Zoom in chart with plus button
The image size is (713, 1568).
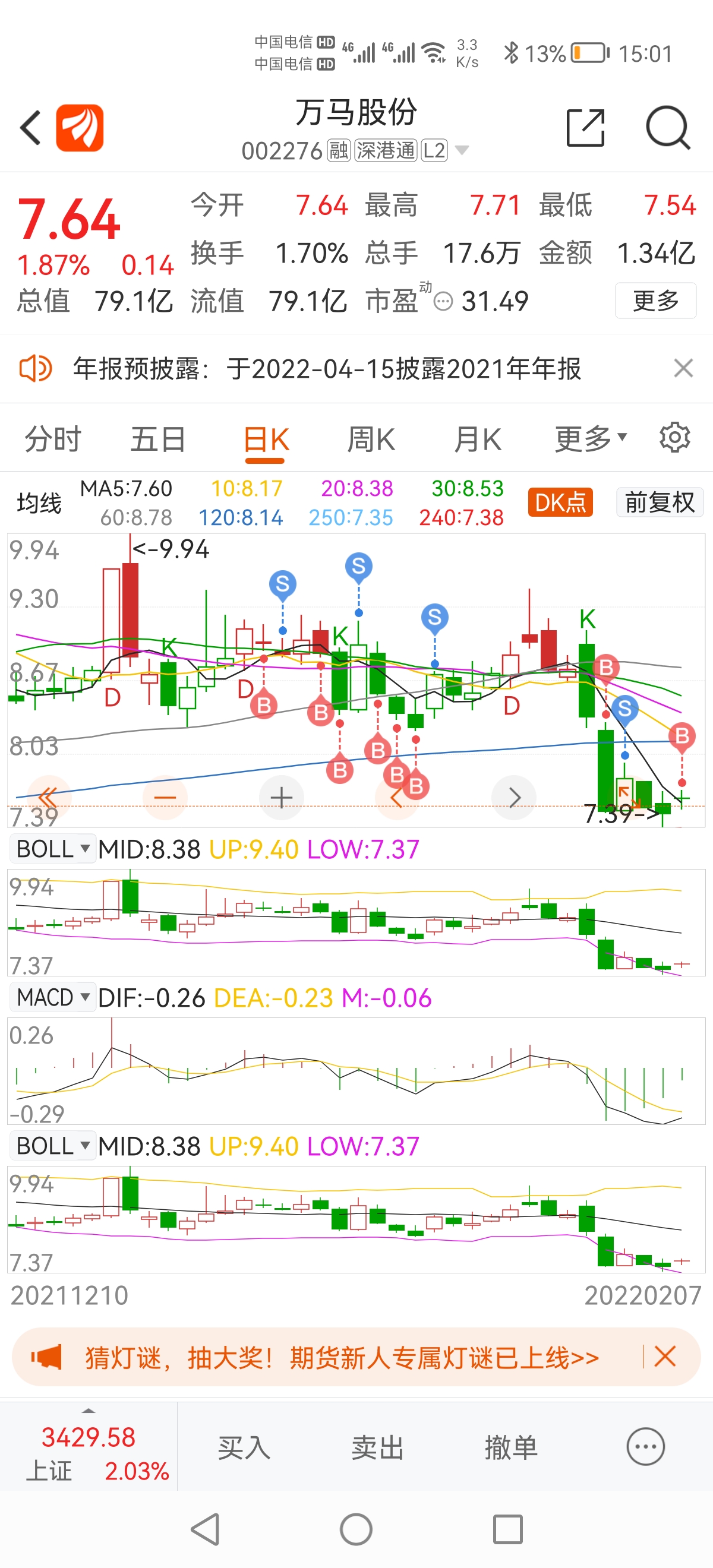(281, 798)
